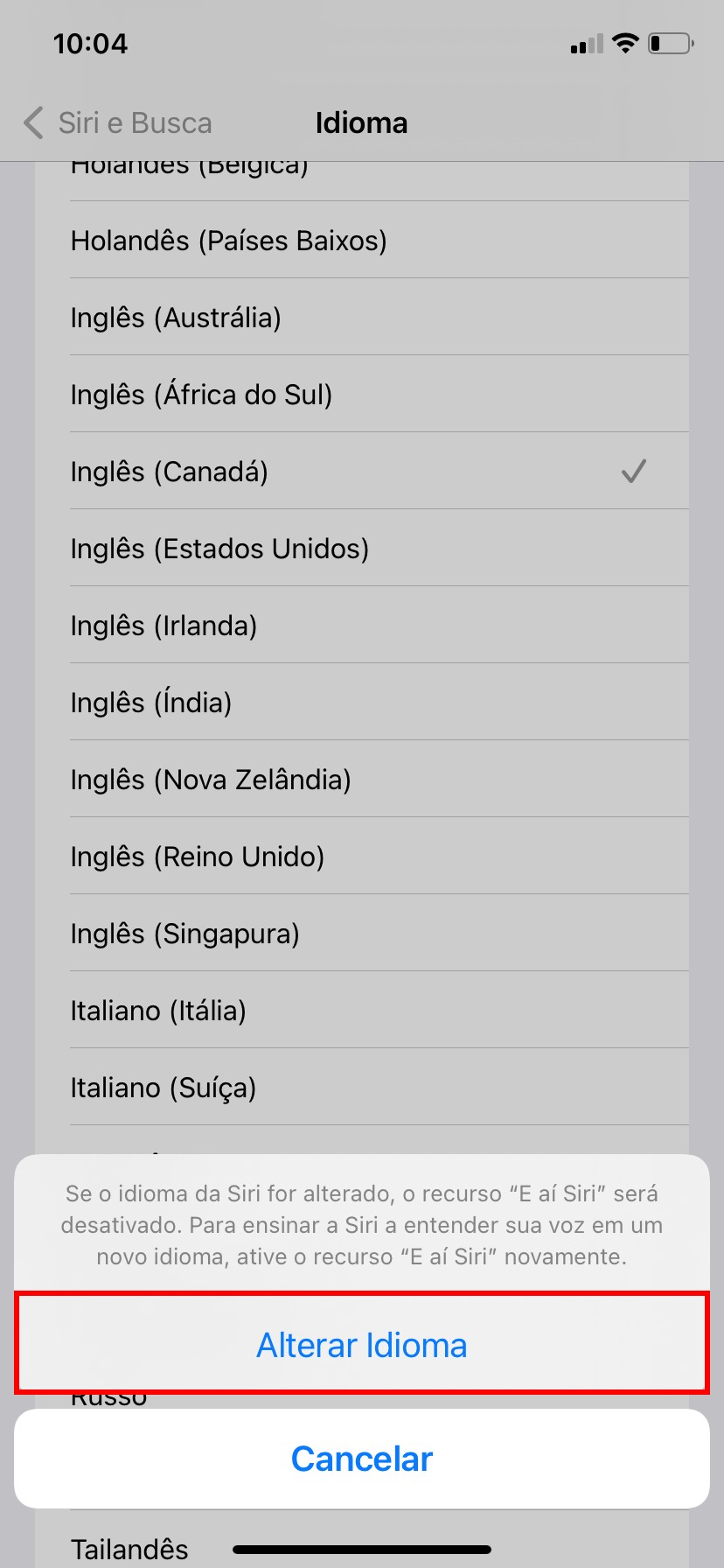Dismiss the dialog with Cancelar
This screenshot has height=1568, width=724.
pyautogui.click(x=361, y=1459)
